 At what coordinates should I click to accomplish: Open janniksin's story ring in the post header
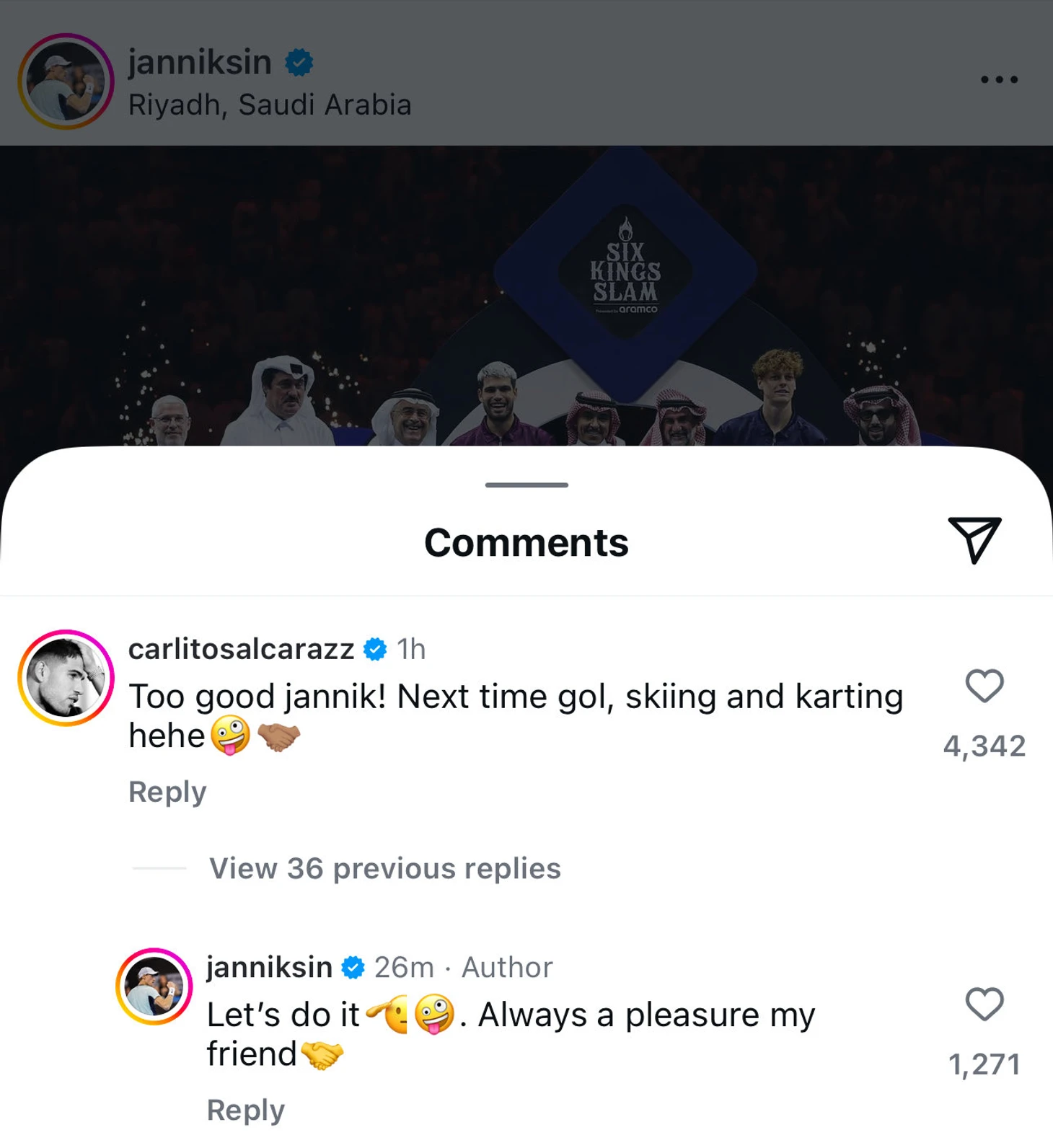(x=66, y=81)
